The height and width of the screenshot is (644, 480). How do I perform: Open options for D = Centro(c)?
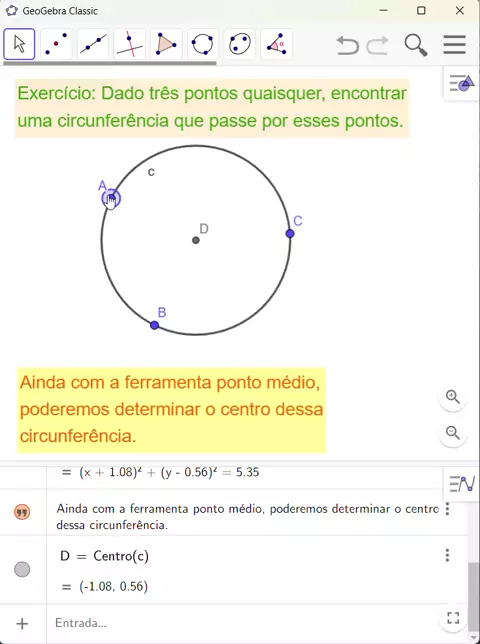click(448, 555)
